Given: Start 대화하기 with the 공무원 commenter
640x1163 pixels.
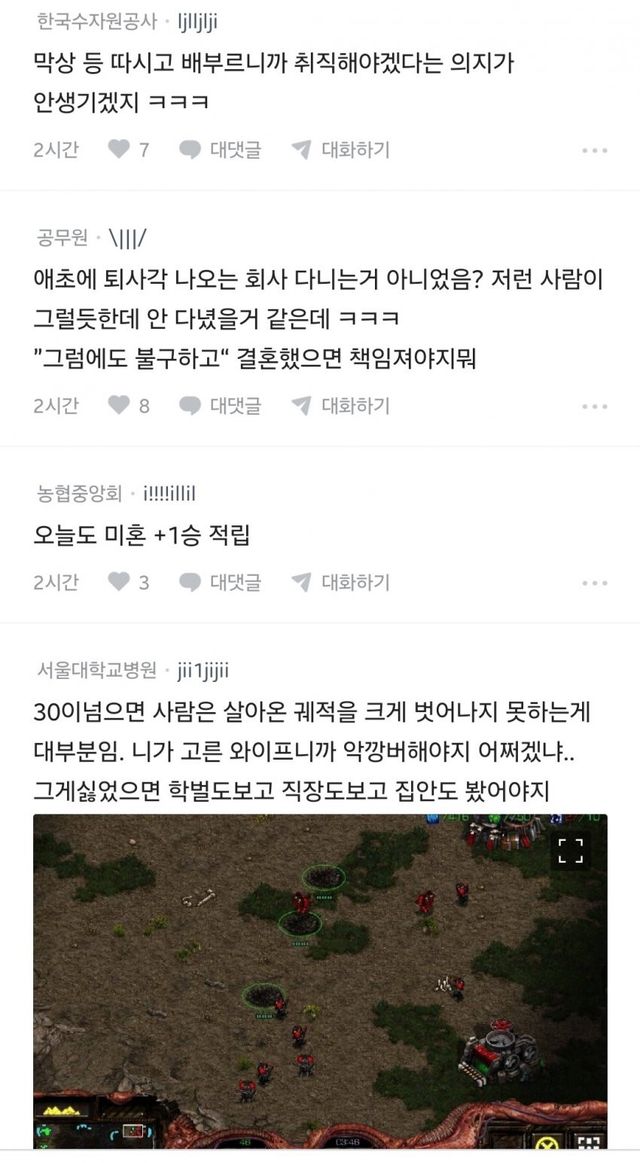Looking at the screenshot, I should tap(340, 406).
